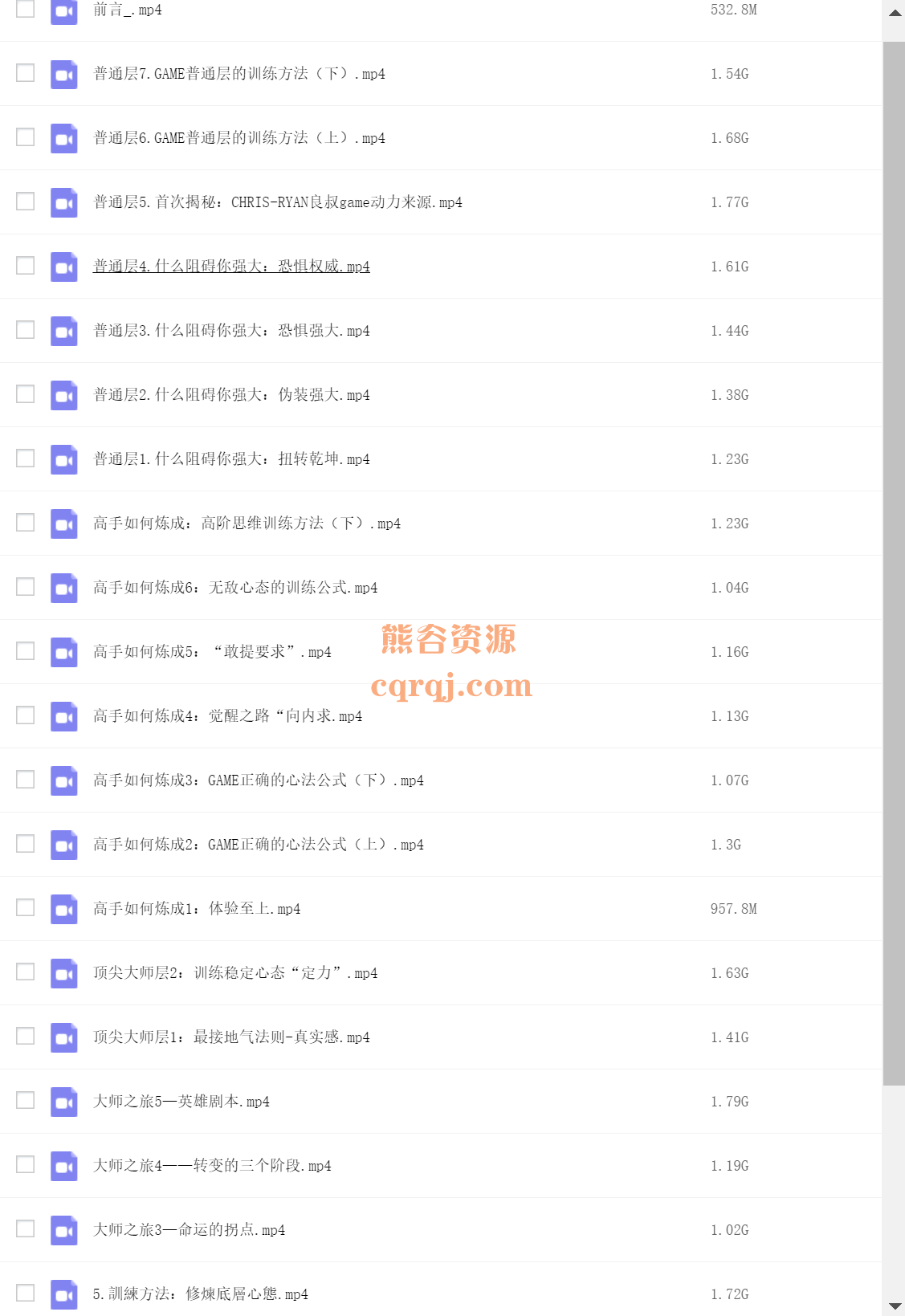905x1316 pixels.
Task: Open 普通层5 CHRIS-RYAN良叔game动力来源 video
Action: point(277,202)
